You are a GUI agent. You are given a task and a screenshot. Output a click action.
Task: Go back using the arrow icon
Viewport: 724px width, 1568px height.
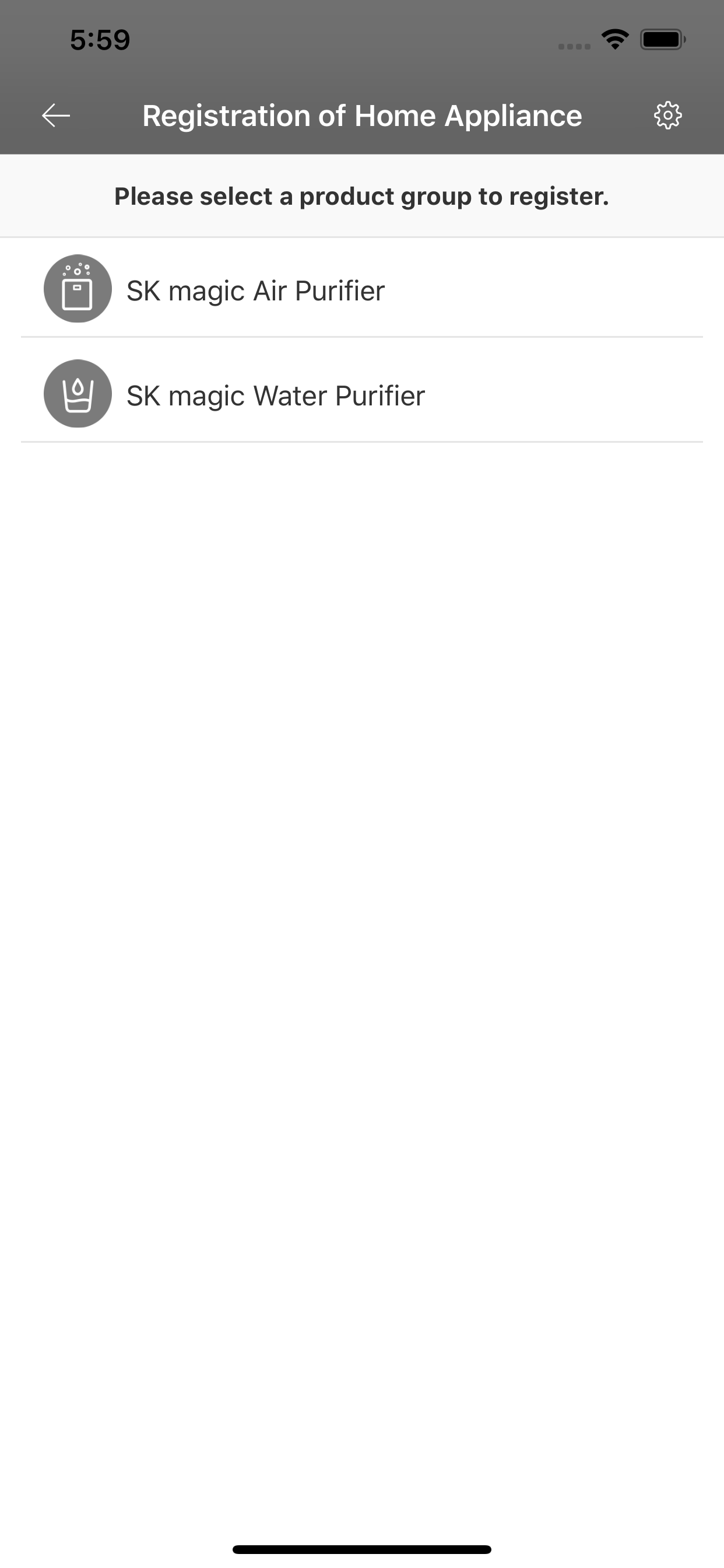coord(56,116)
